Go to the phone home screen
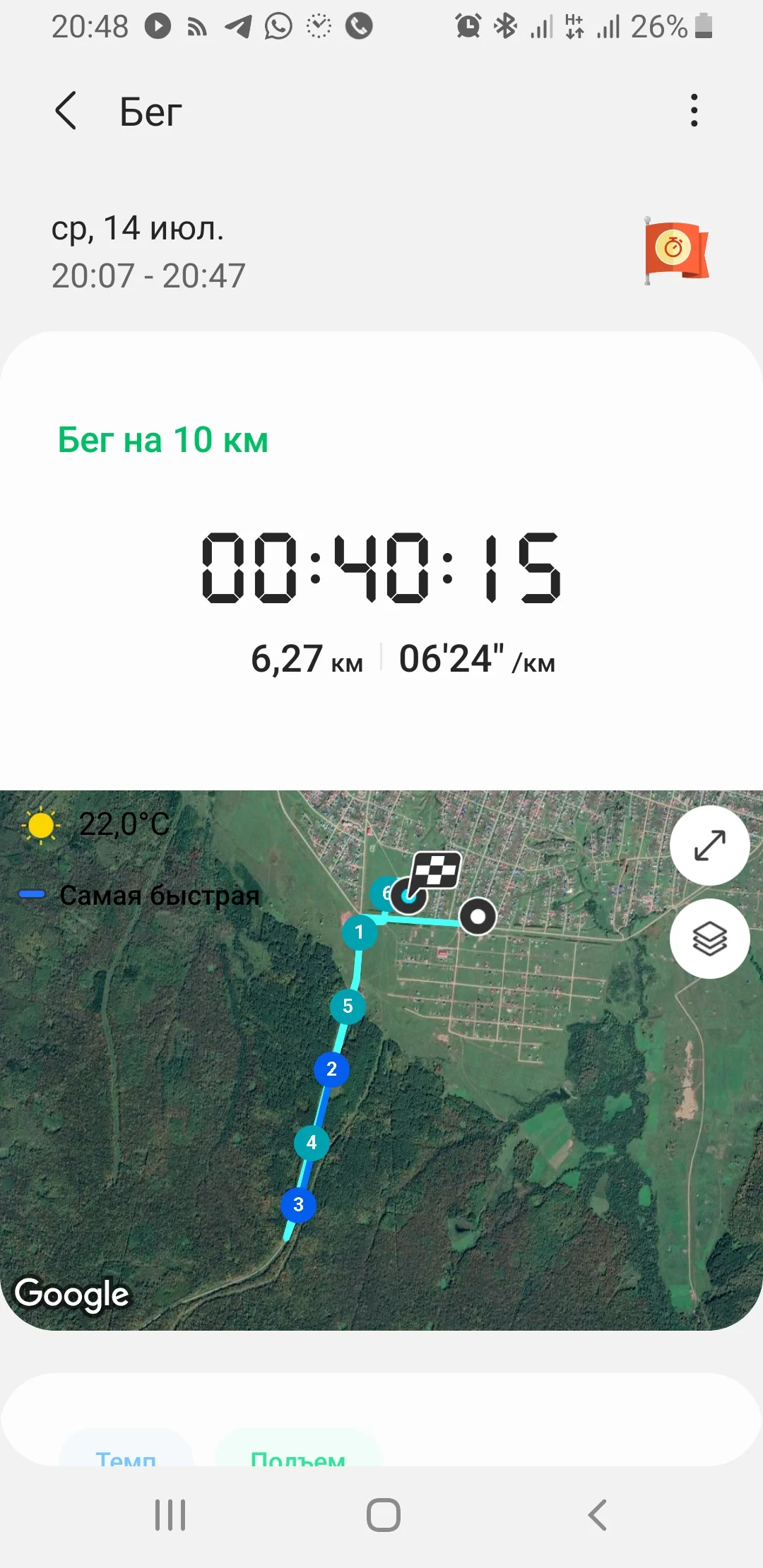This screenshot has width=763, height=1568. point(383,1515)
